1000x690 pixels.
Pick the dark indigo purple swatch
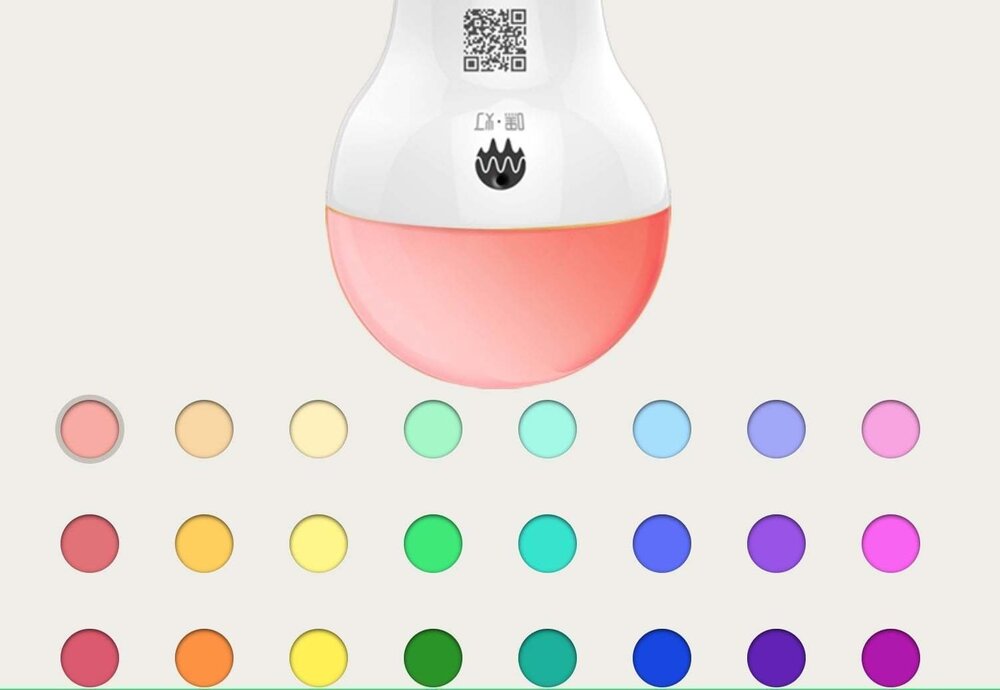776,658
